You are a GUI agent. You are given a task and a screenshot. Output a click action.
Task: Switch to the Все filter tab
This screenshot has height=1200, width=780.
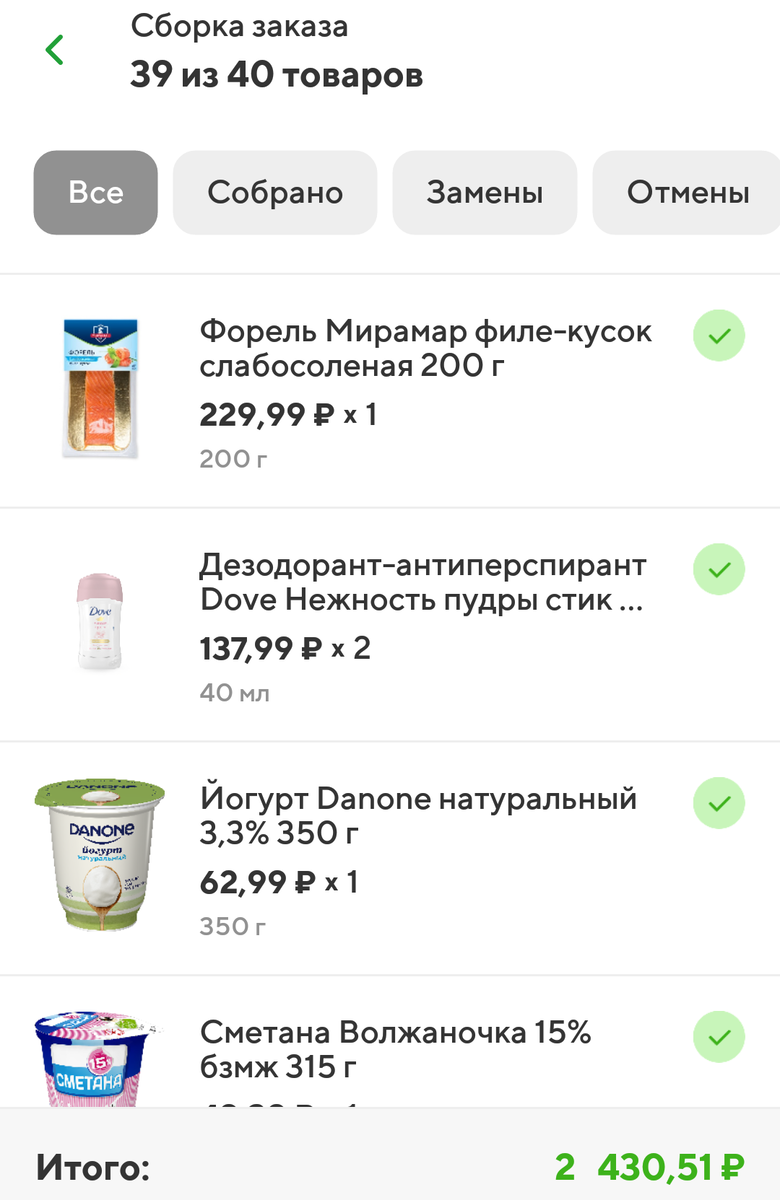(x=95, y=192)
